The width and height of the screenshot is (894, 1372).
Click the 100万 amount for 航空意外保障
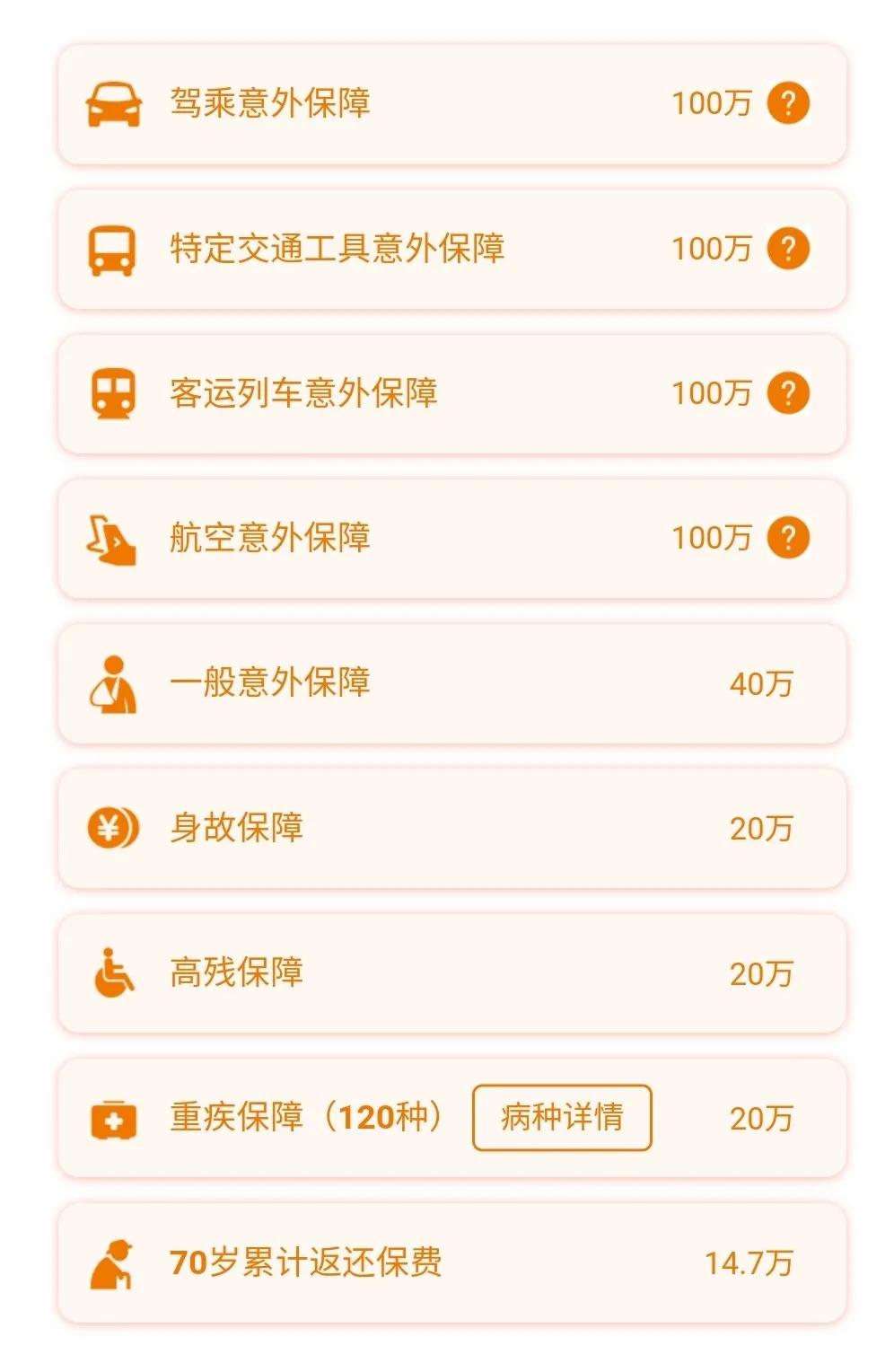click(x=714, y=538)
